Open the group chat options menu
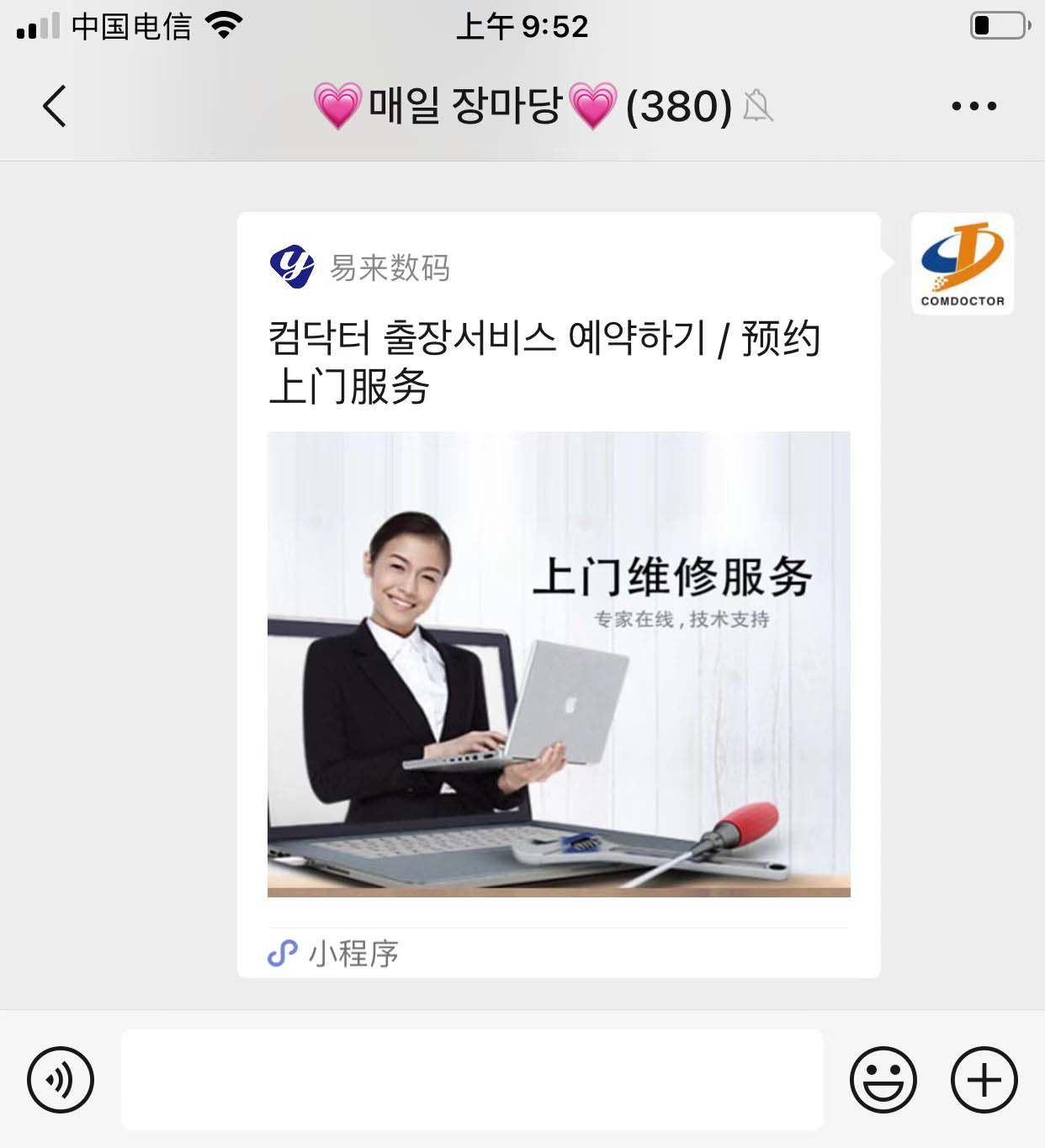Image resolution: width=1045 pixels, height=1148 pixels. point(973,107)
